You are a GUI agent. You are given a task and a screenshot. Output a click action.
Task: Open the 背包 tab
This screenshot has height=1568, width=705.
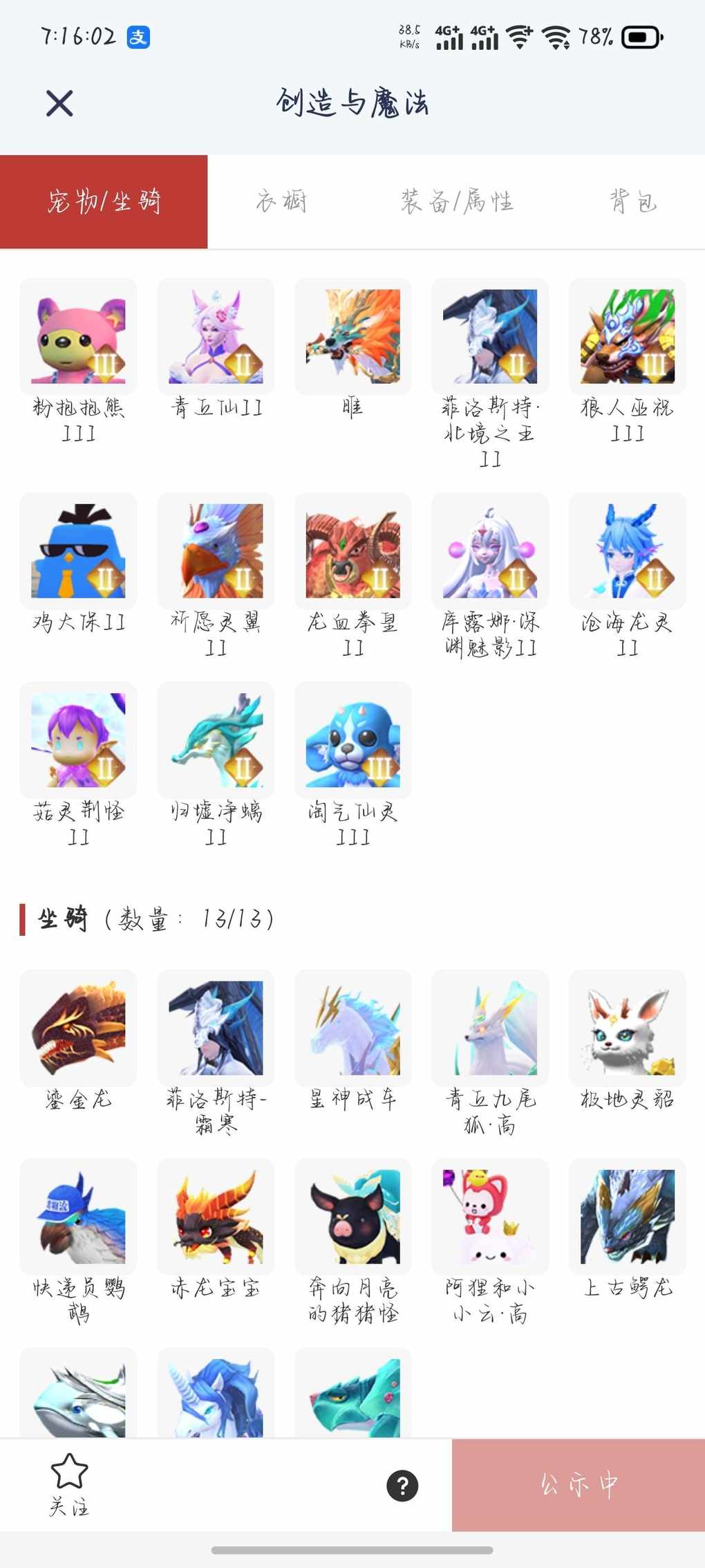coord(632,201)
